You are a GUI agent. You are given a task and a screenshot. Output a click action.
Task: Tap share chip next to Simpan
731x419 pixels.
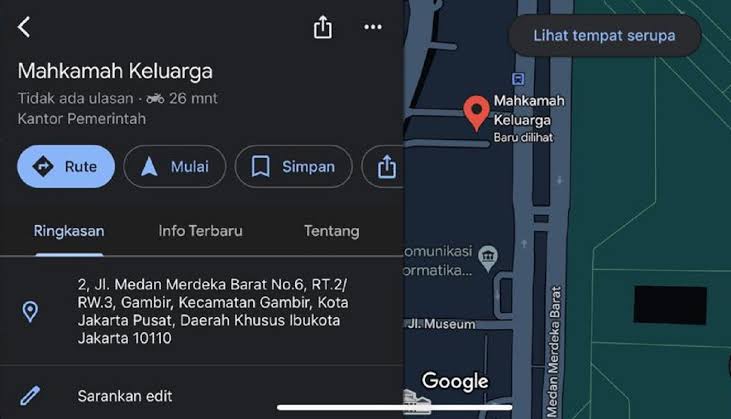click(386, 167)
